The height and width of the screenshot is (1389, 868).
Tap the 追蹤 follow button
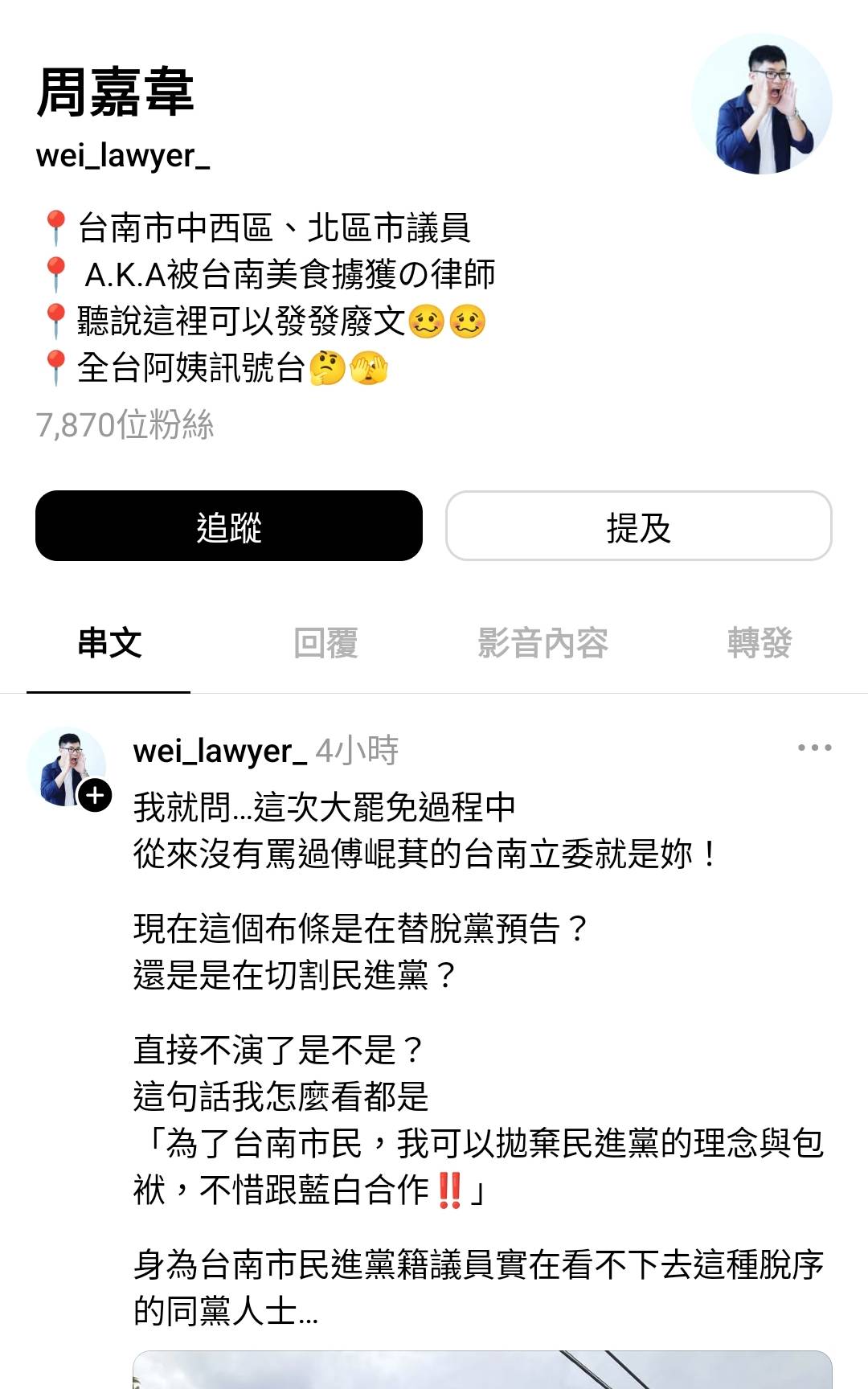[229, 526]
